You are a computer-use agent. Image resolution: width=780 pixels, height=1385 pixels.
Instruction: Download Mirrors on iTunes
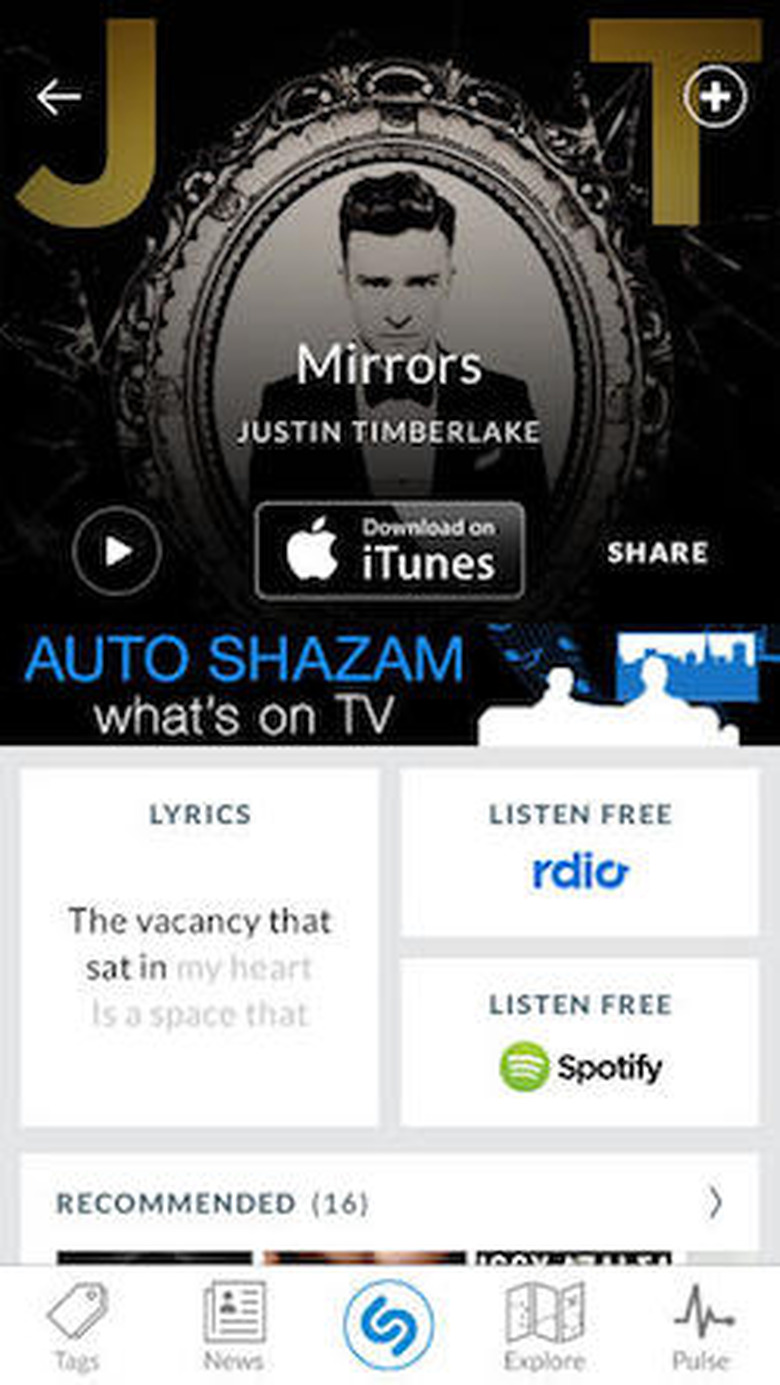tap(389, 551)
